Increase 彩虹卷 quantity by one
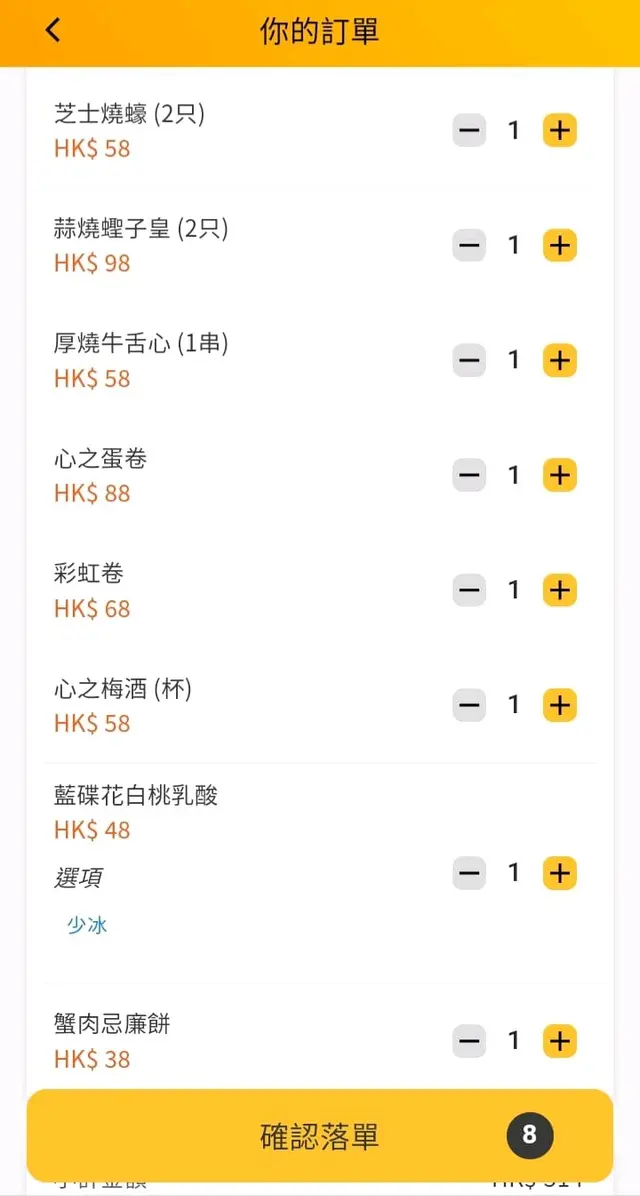640x1196 pixels. tap(560, 590)
